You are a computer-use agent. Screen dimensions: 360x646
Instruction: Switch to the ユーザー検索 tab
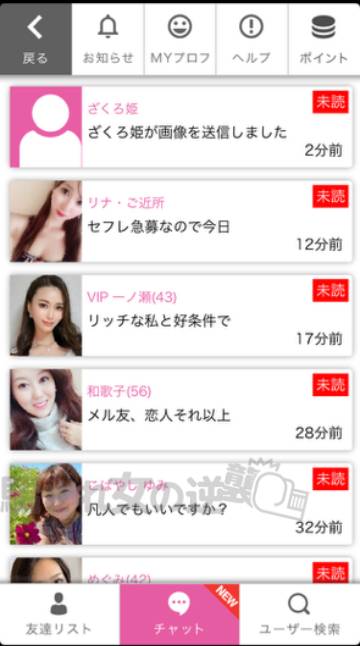(299, 614)
